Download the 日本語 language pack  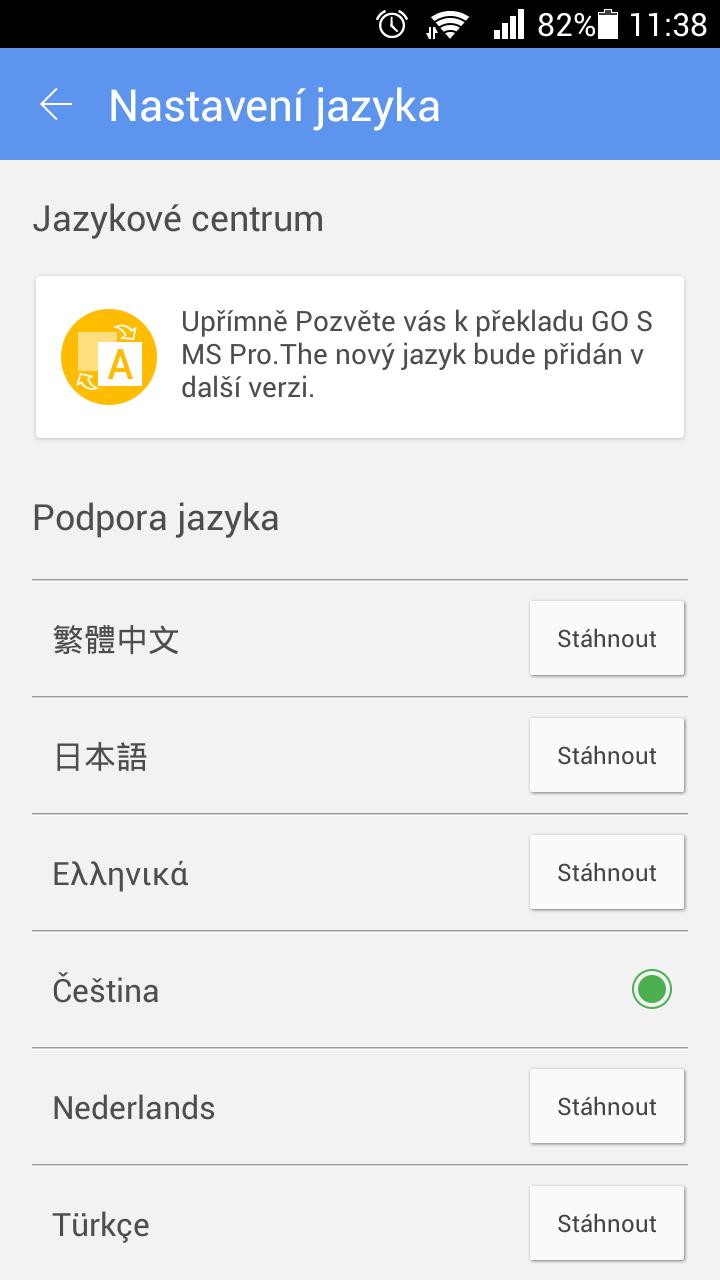click(x=606, y=754)
